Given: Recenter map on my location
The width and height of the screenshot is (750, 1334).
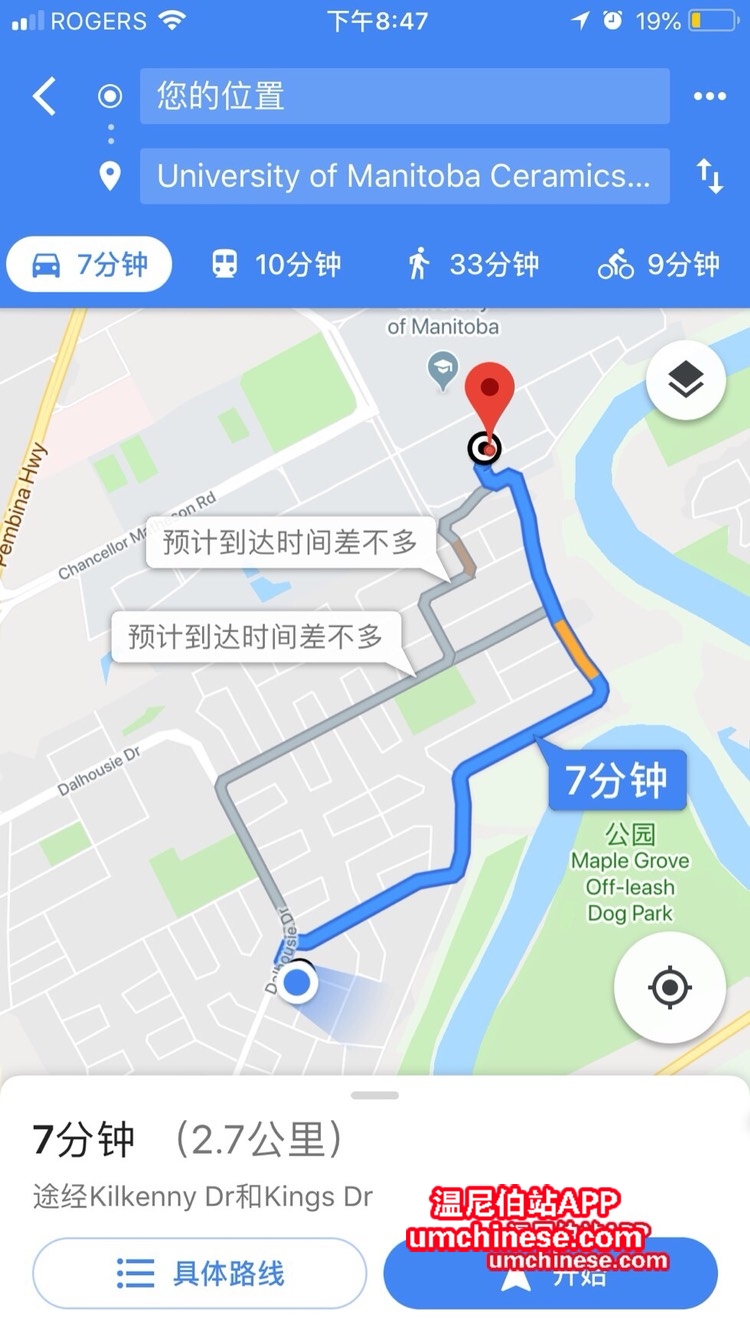Looking at the screenshot, I should pyautogui.click(x=669, y=988).
